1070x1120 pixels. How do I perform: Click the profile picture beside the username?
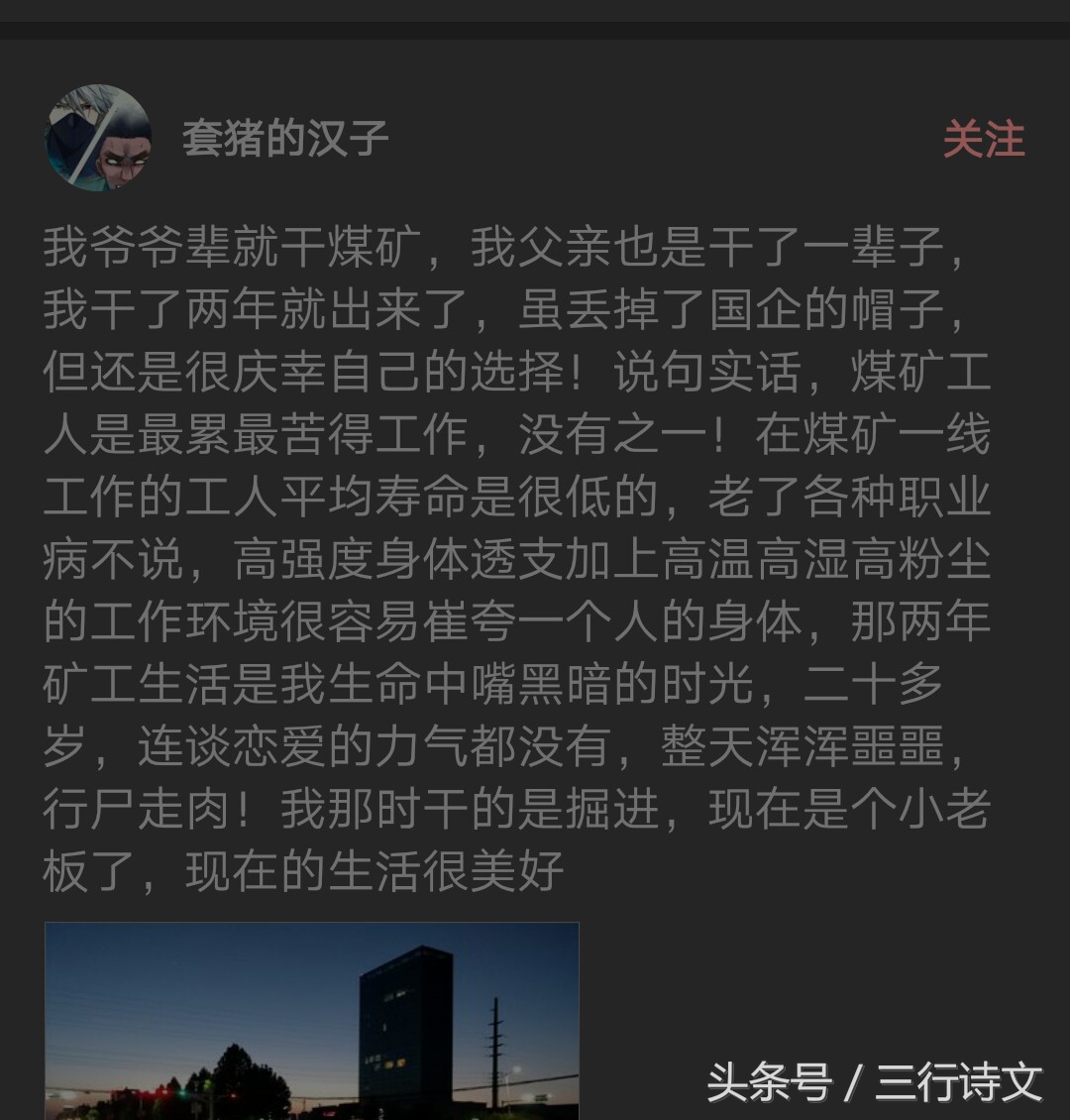pos(99,134)
